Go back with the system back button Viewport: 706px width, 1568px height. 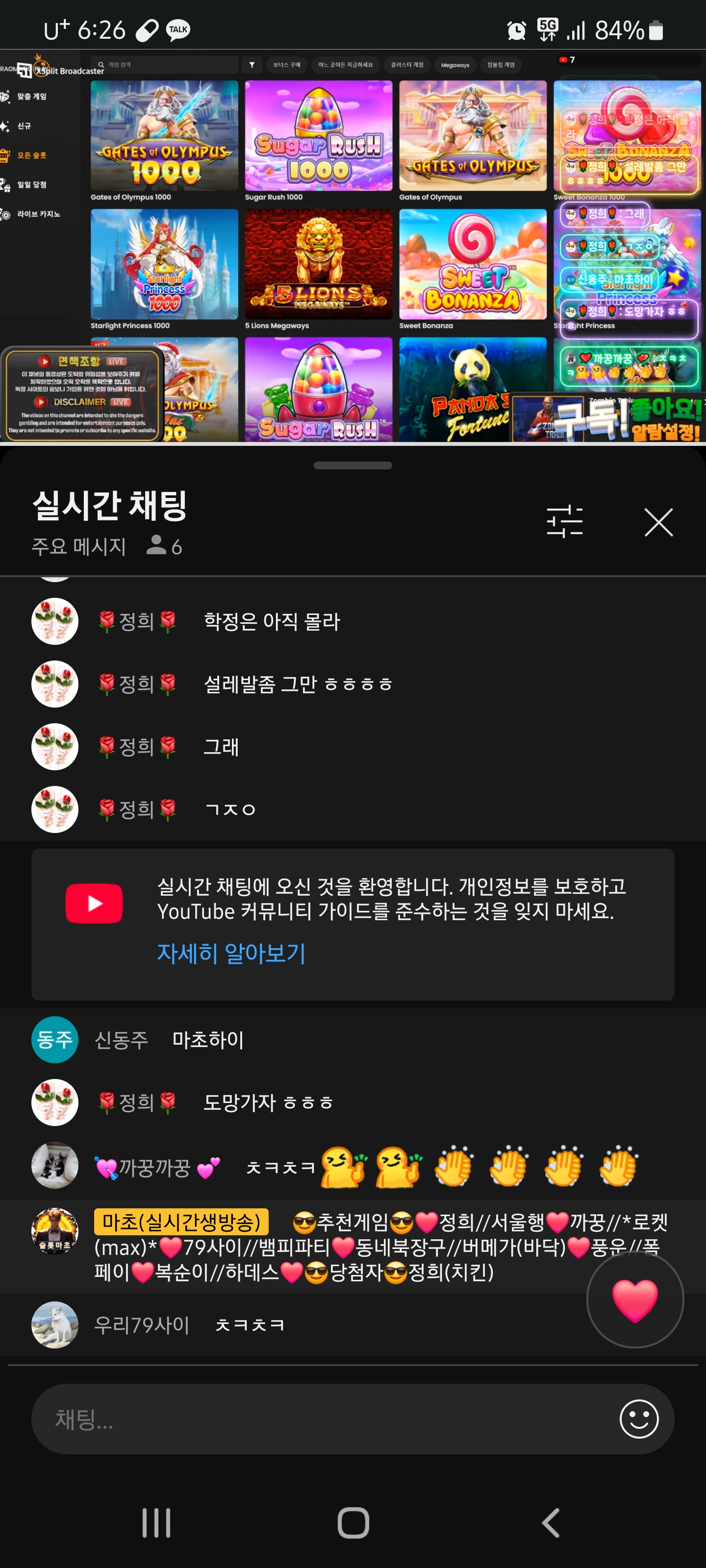click(x=550, y=1522)
